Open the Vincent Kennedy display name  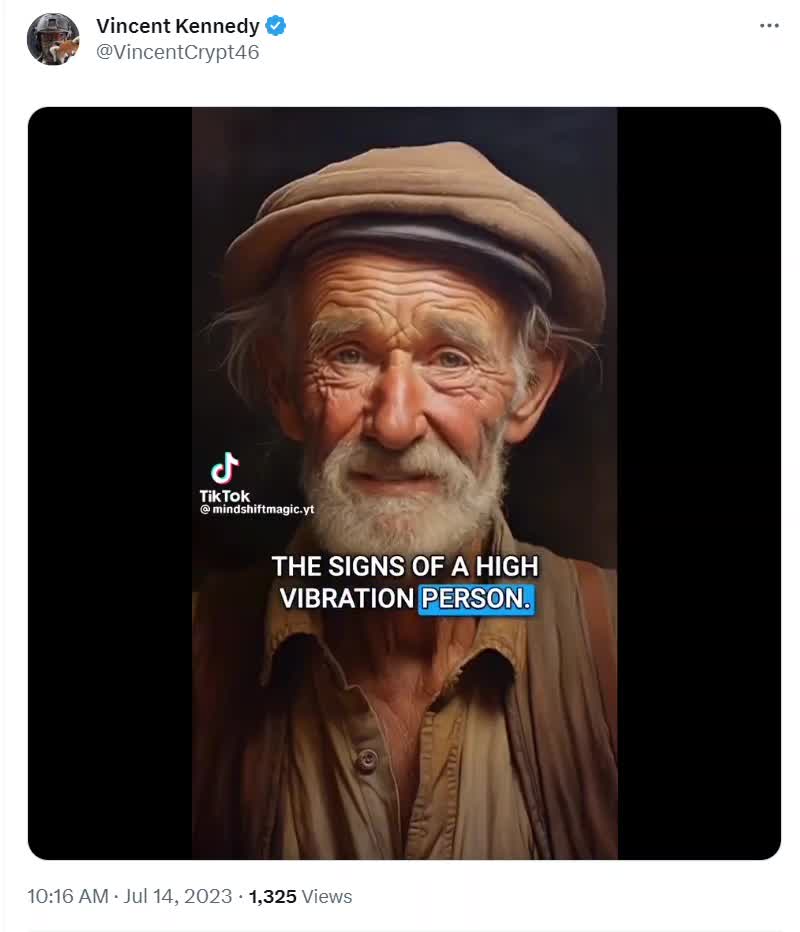pyautogui.click(x=177, y=26)
